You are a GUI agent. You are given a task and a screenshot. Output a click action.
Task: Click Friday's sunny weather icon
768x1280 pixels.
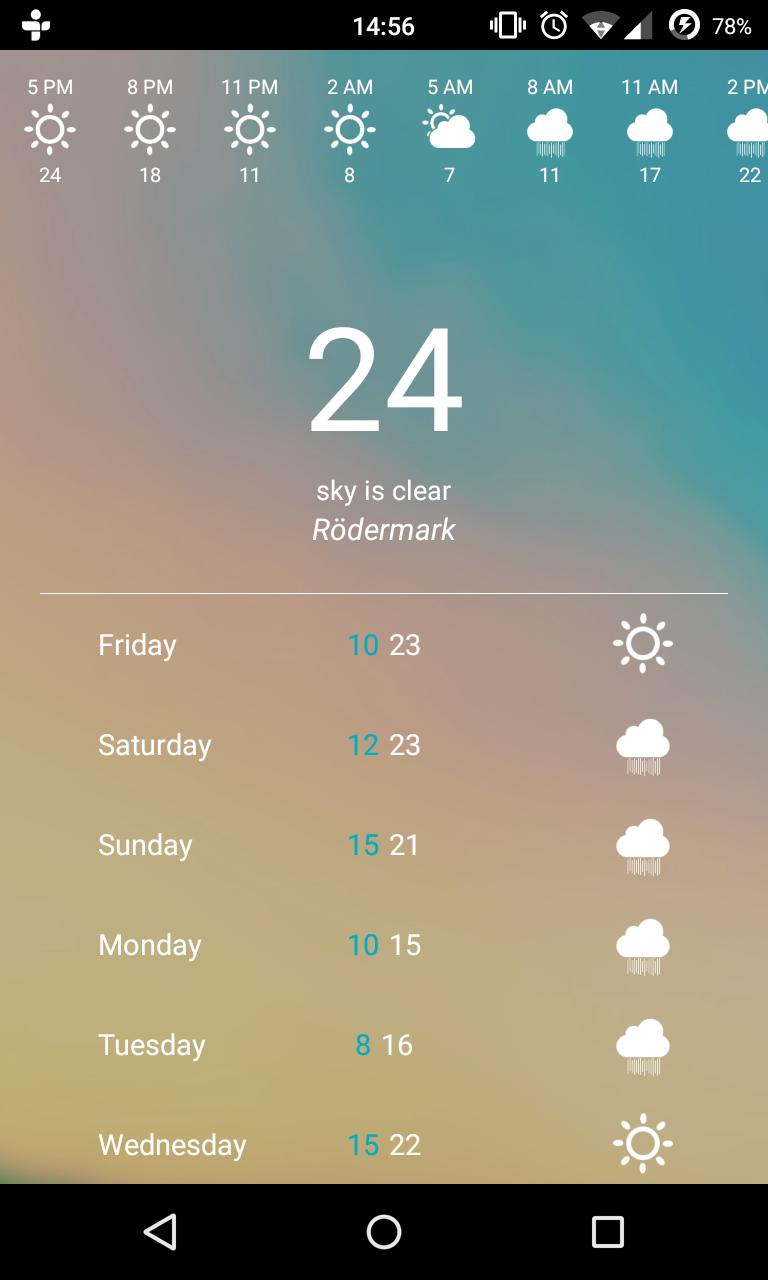point(642,644)
